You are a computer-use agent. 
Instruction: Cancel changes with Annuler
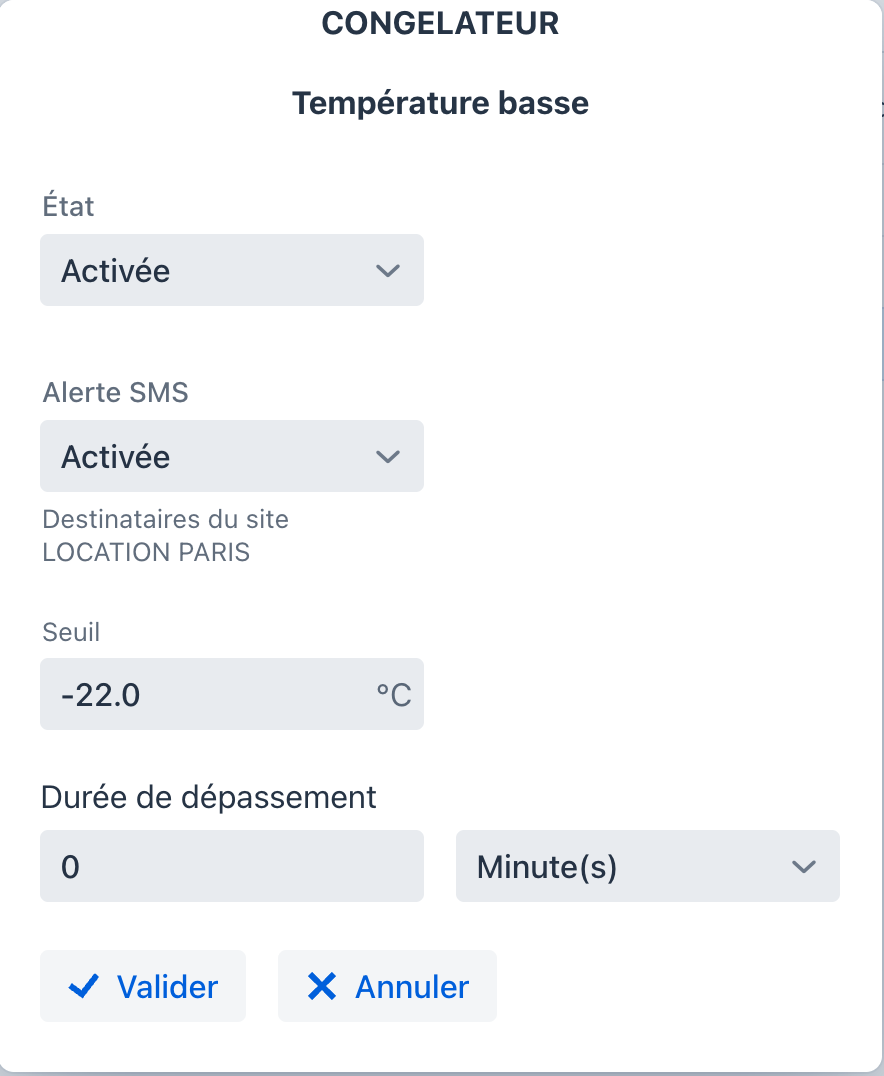(x=387, y=986)
